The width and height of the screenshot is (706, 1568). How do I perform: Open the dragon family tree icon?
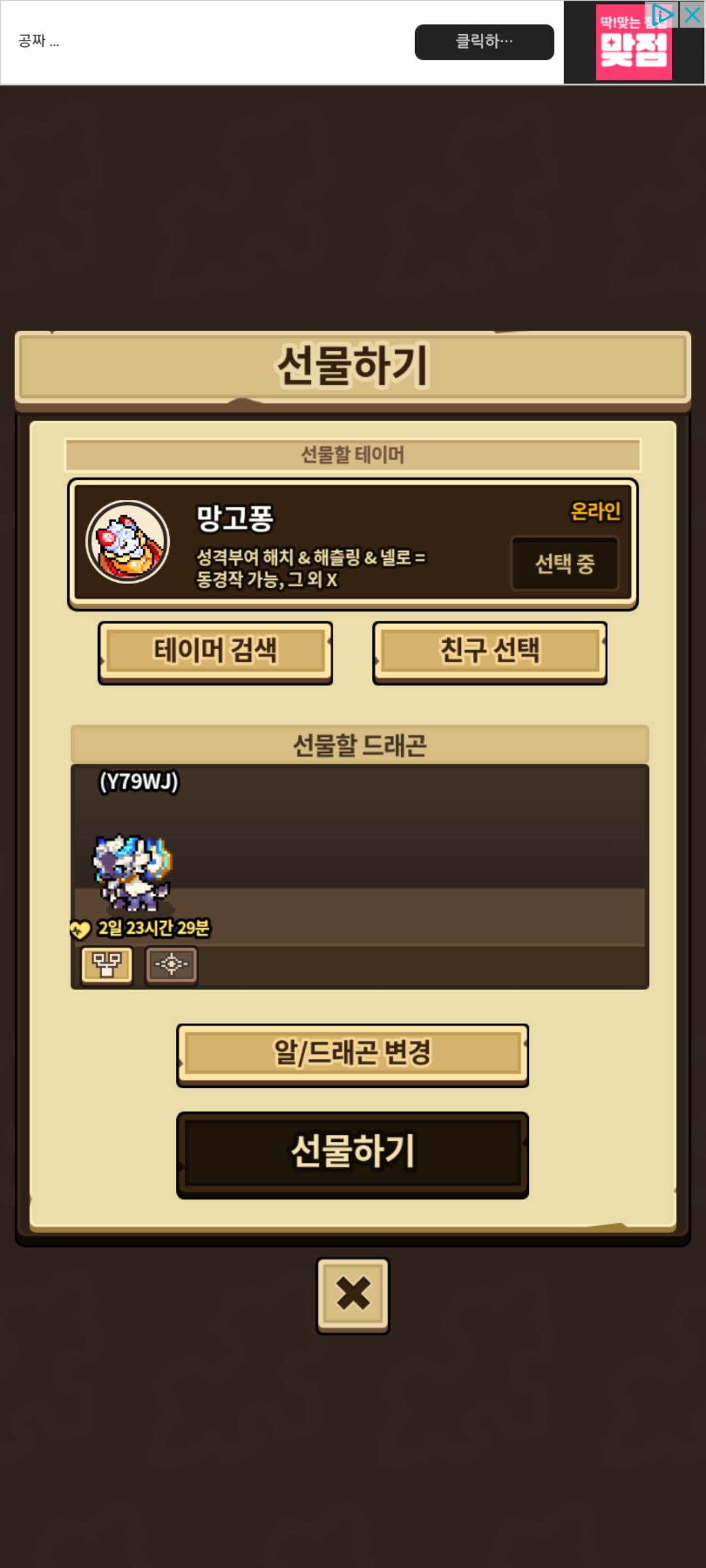coord(107,964)
